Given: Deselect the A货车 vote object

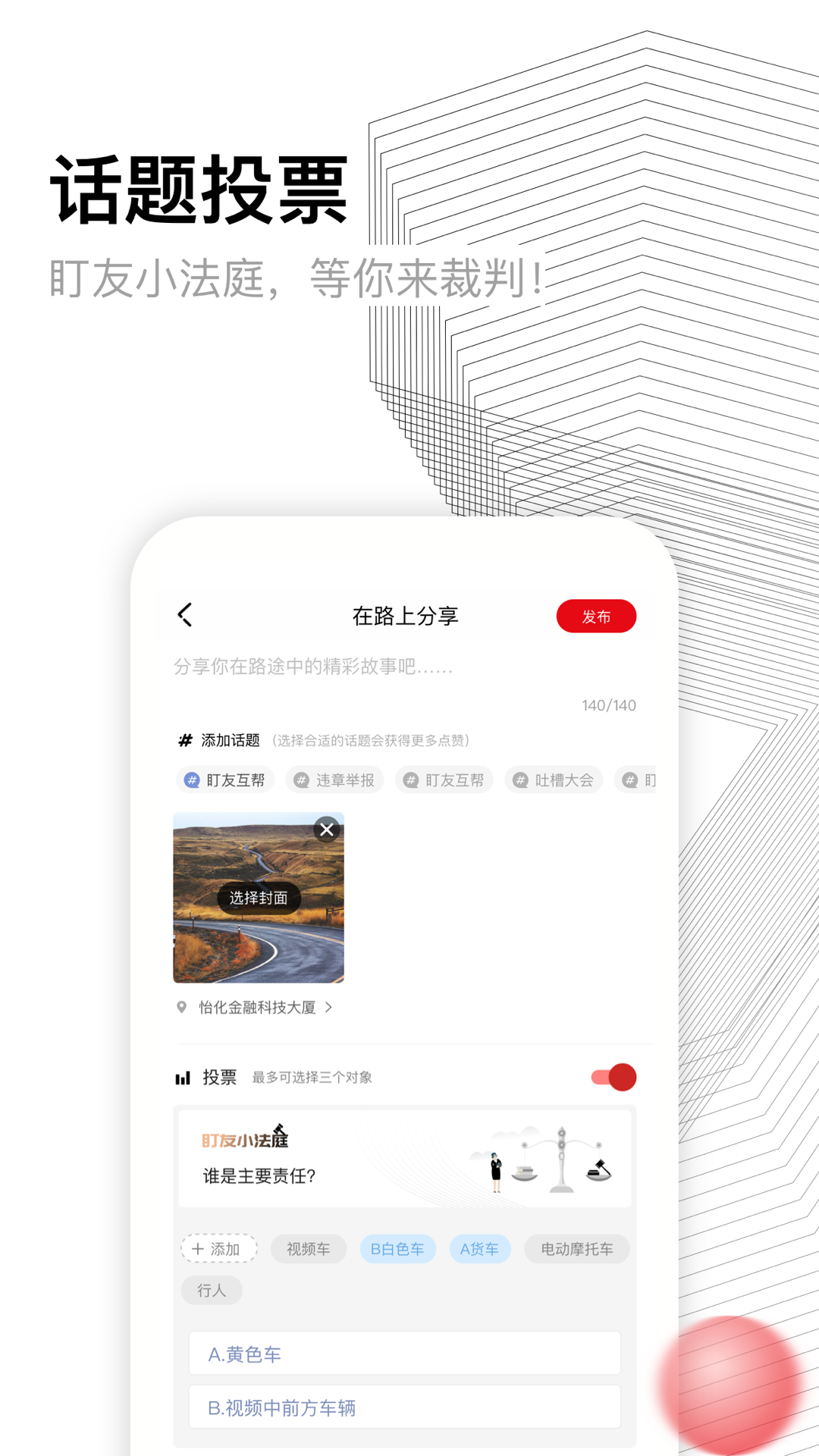Looking at the screenshot, I should (479, 1248).
